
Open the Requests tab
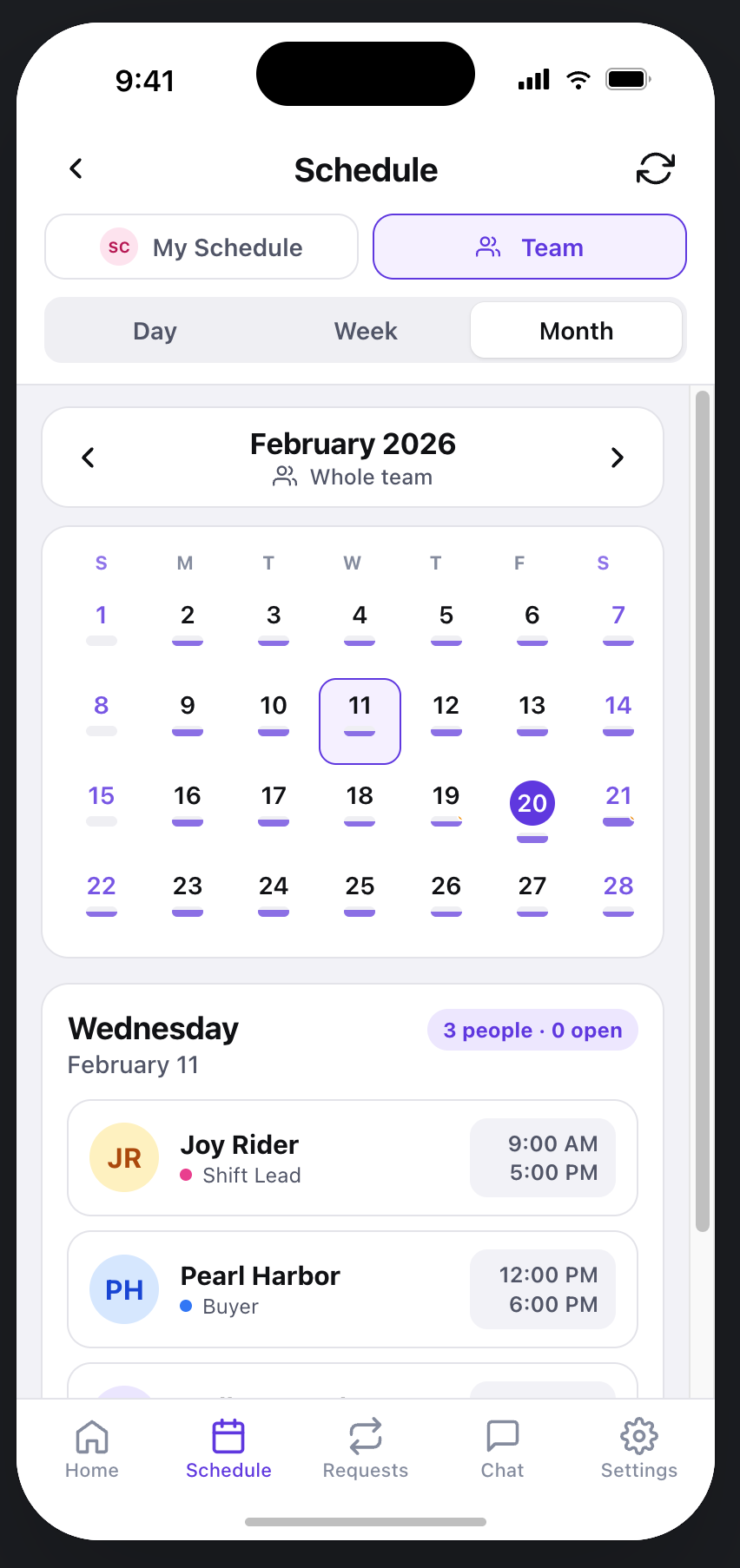click(366, 1449)
